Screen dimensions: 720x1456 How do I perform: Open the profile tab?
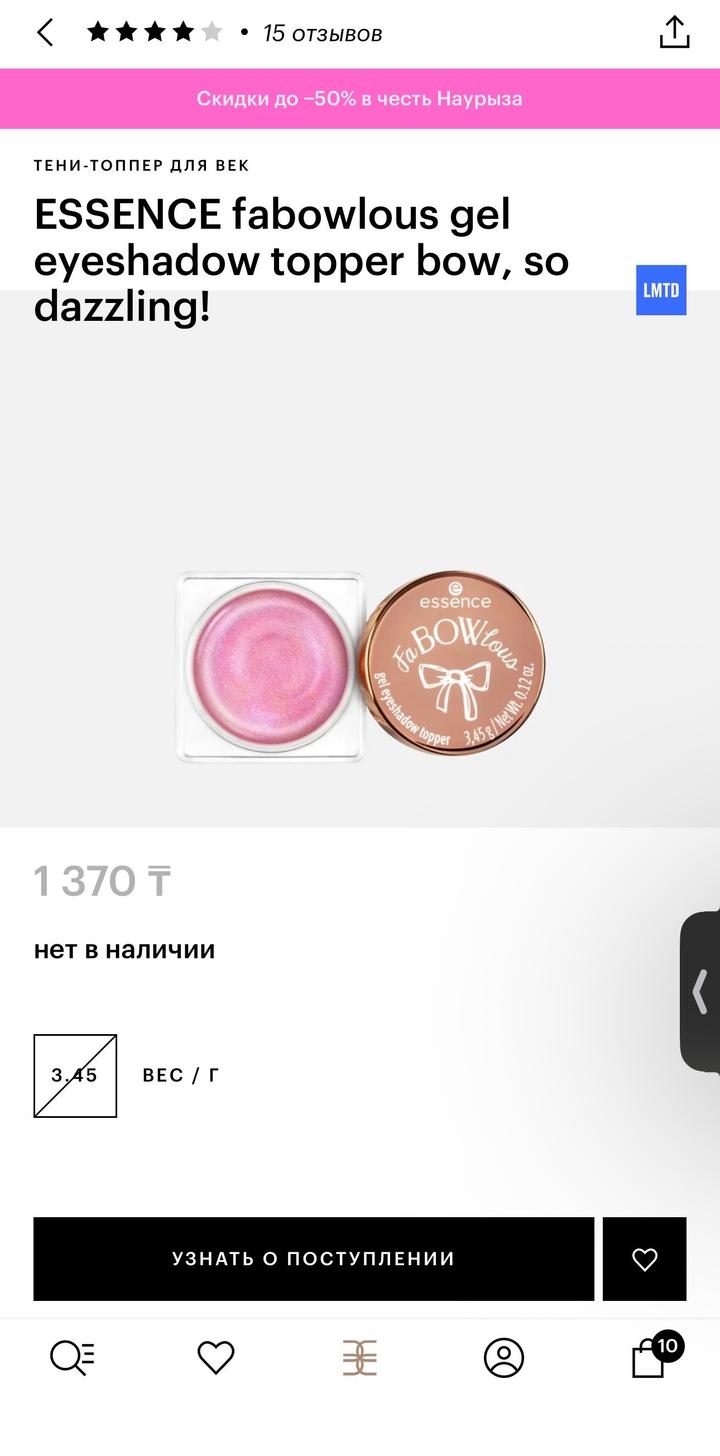(504, 1357)
